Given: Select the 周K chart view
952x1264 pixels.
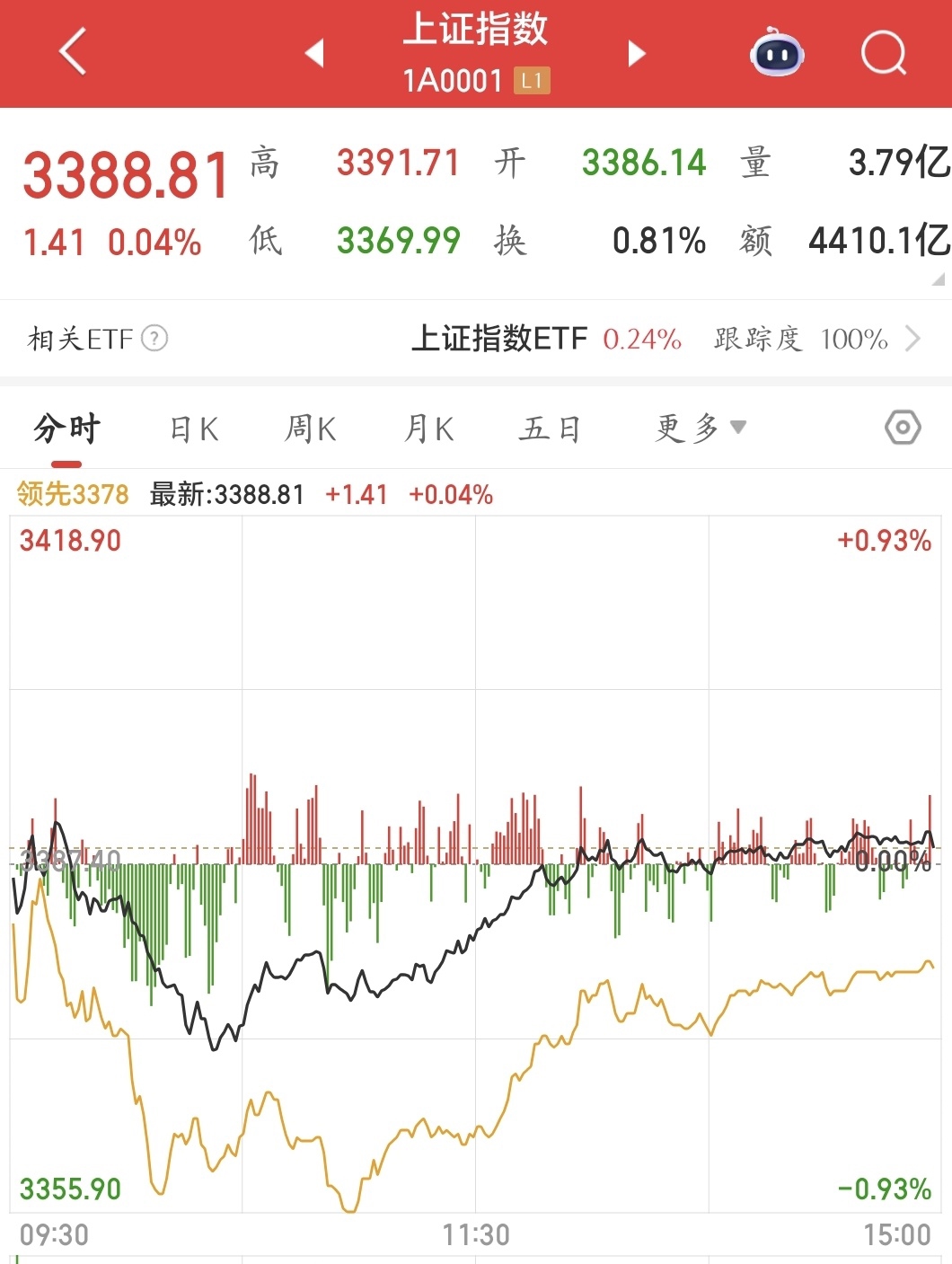Looking at the screenshot, I should pyautogui.click(x=310, y=429).
